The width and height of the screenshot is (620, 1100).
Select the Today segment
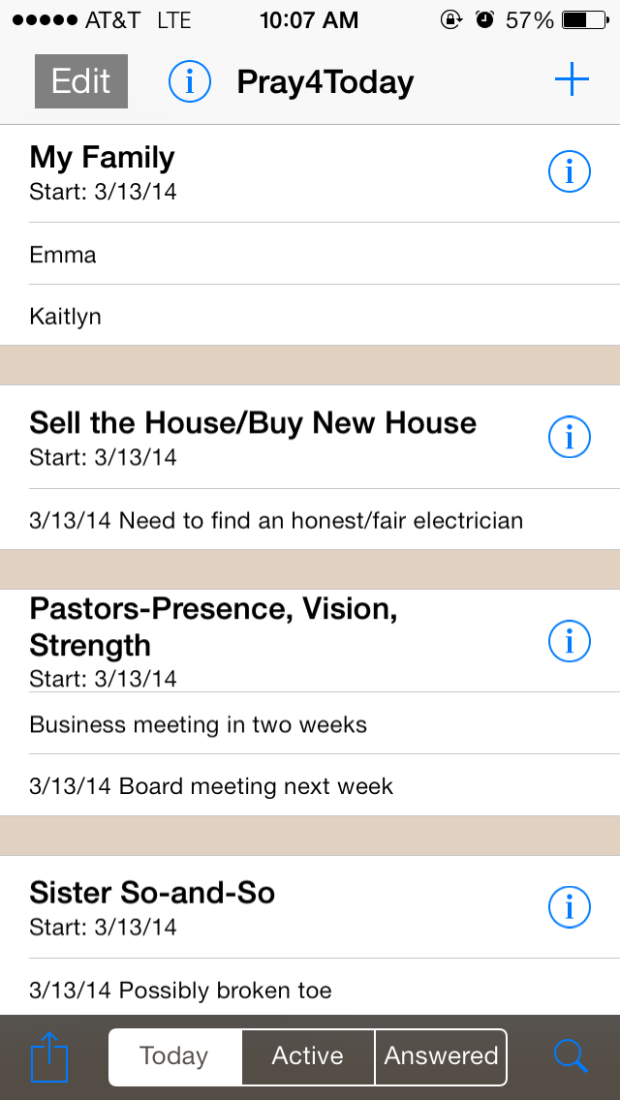[175, 1057]
